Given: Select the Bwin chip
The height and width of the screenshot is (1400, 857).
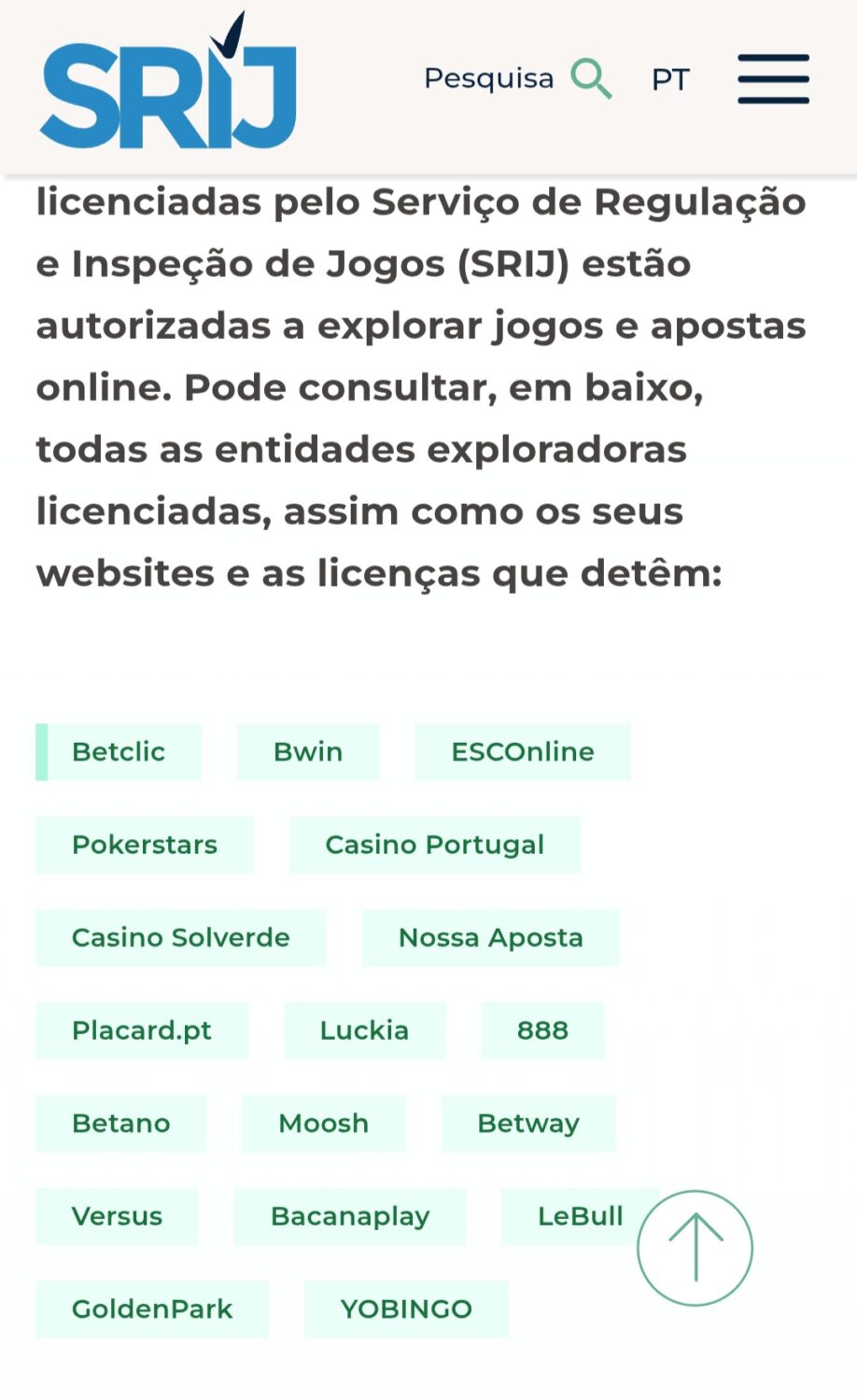Looking at the screenshot, I should pos(308,751).
